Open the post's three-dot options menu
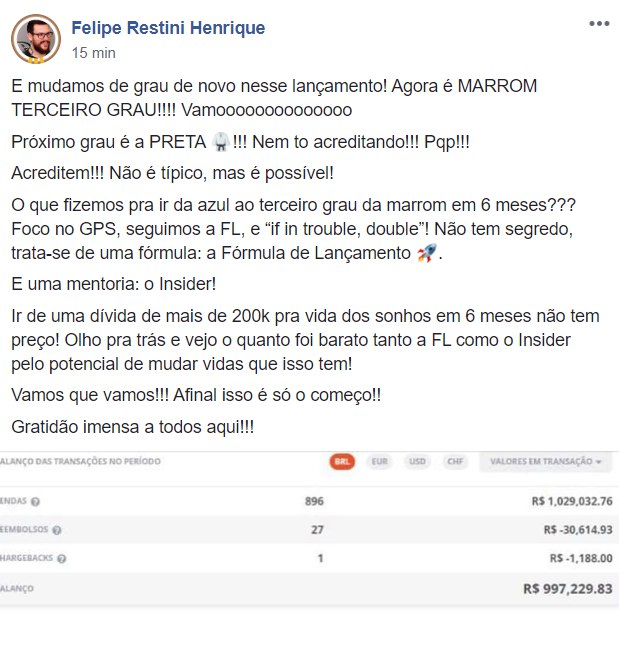 pos(598,23)
